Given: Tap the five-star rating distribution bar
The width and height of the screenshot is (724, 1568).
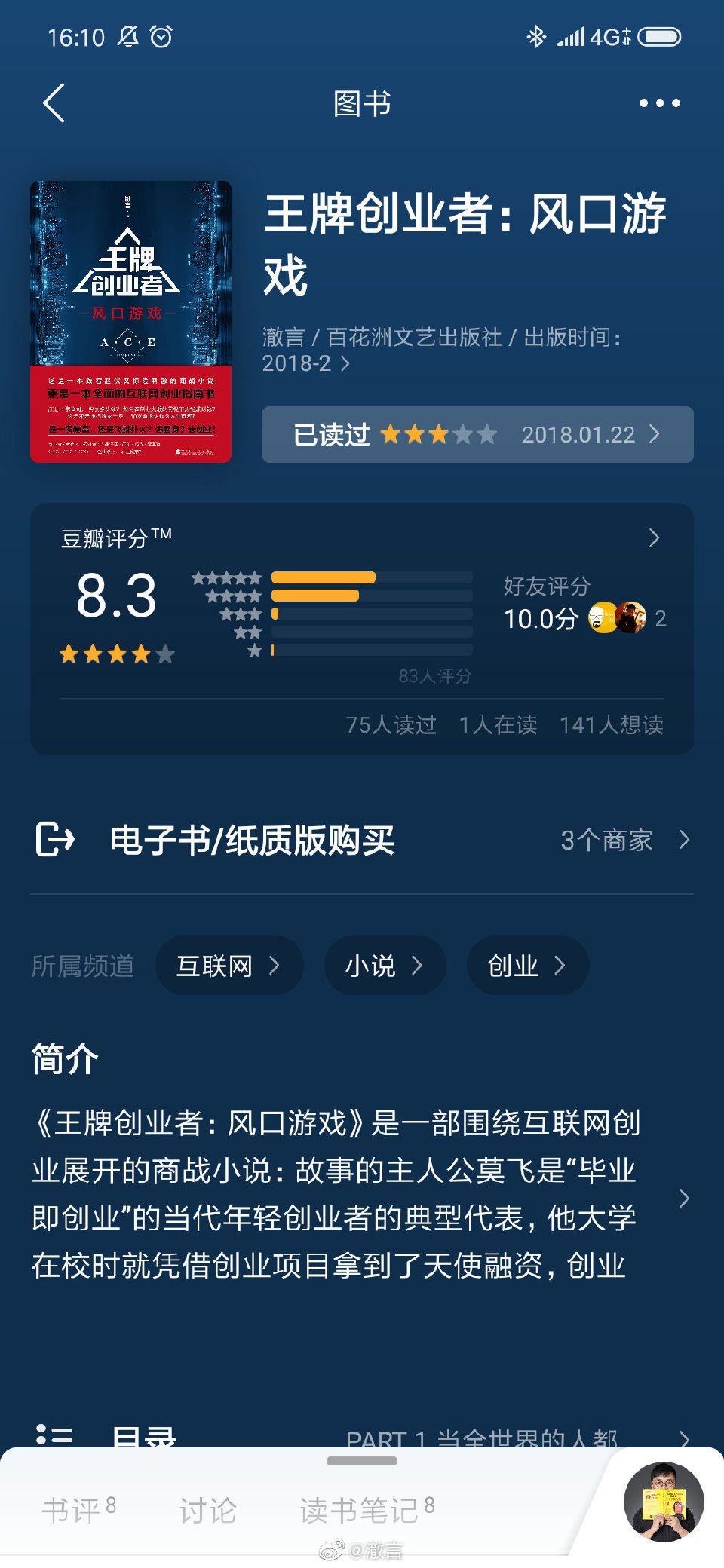Looking at the screenshot, I should [324, 576].
